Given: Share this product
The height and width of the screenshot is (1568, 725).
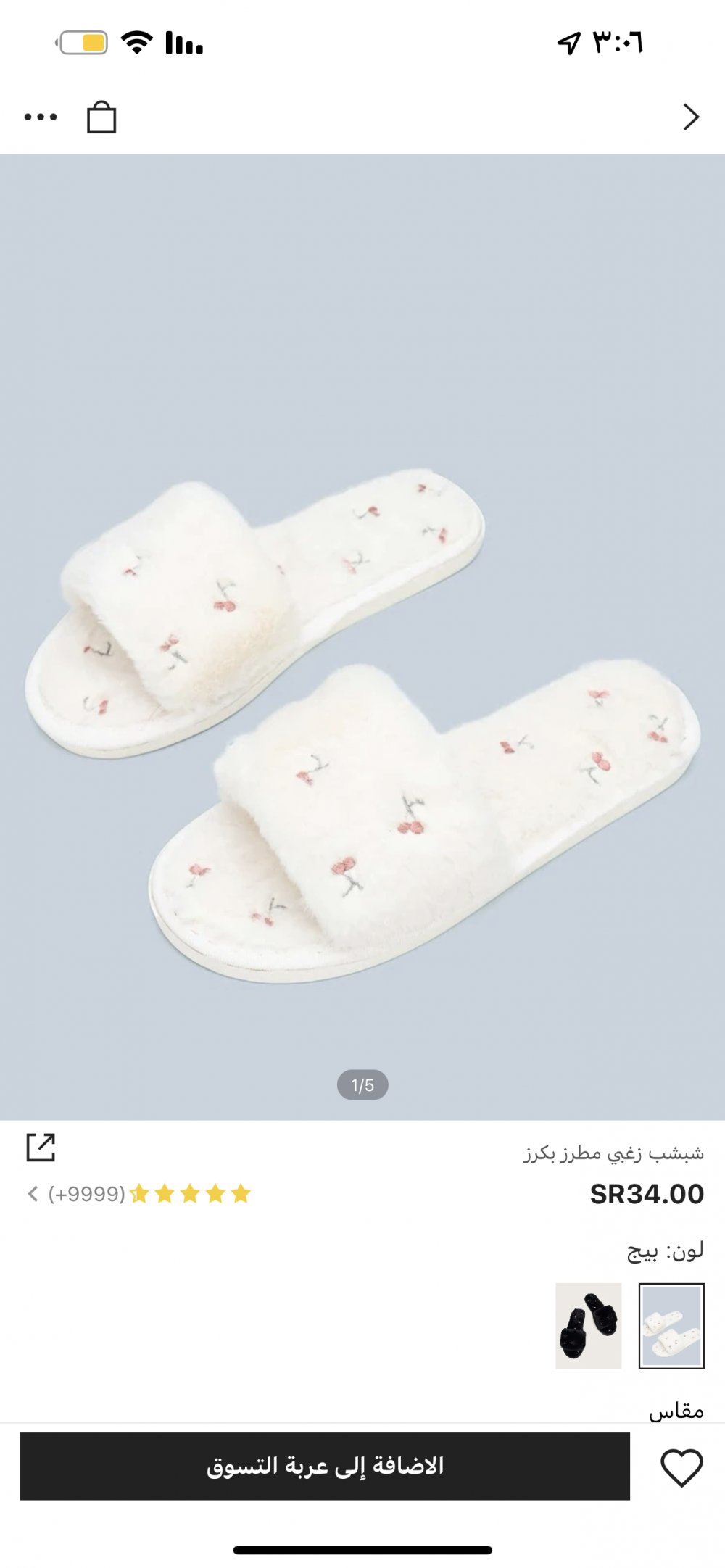Looking at the screenshot, I should 41,1147.
